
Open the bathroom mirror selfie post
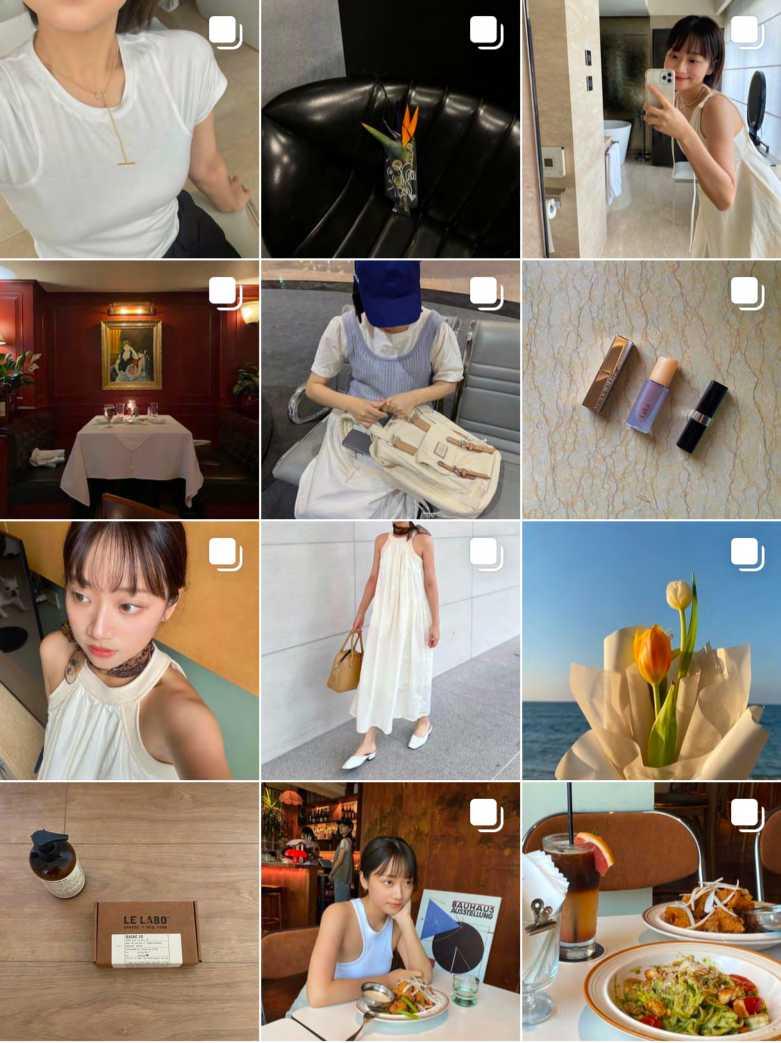[651, 129]
